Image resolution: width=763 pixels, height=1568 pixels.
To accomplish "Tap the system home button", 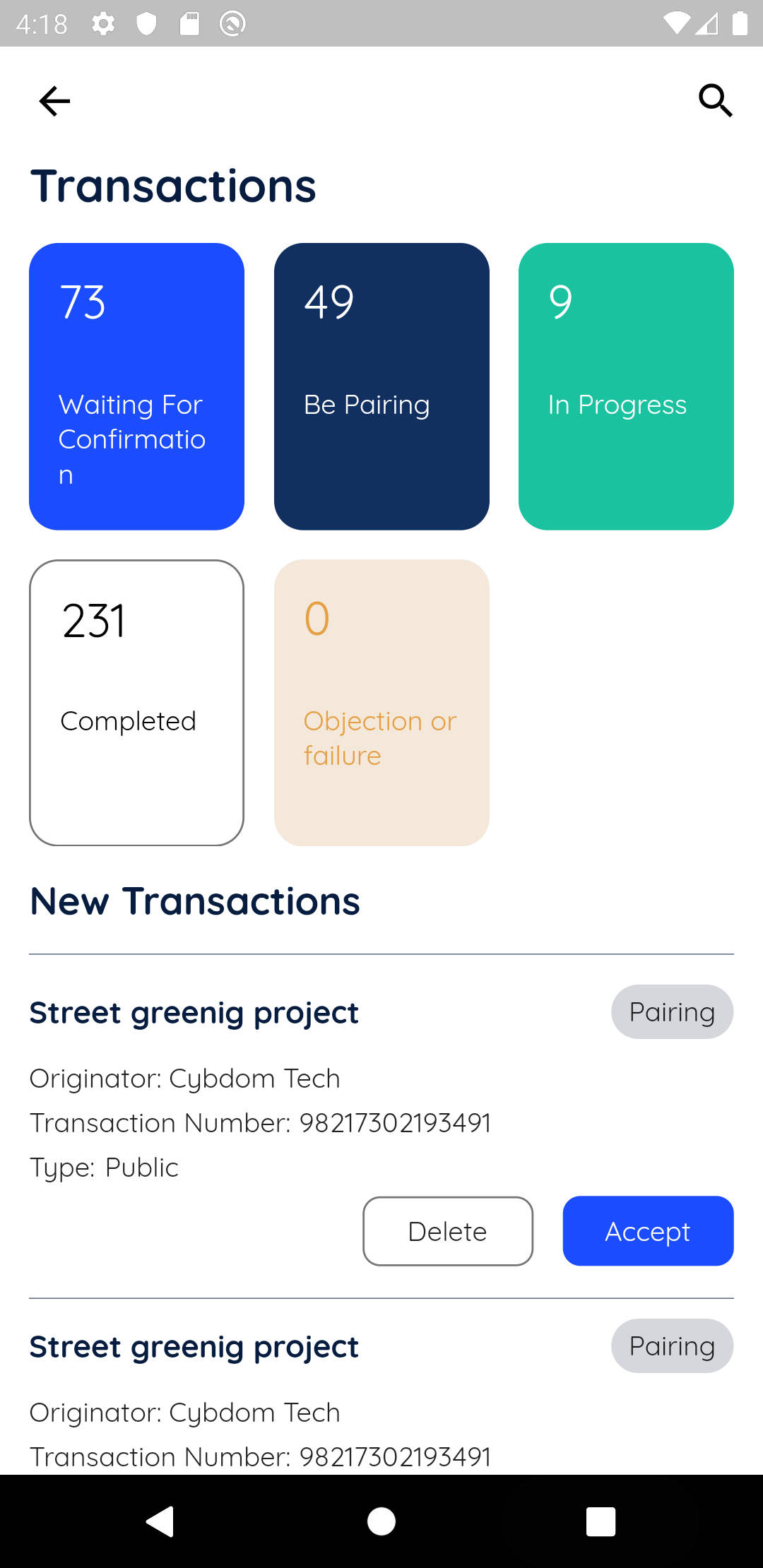I will 381,1521.
